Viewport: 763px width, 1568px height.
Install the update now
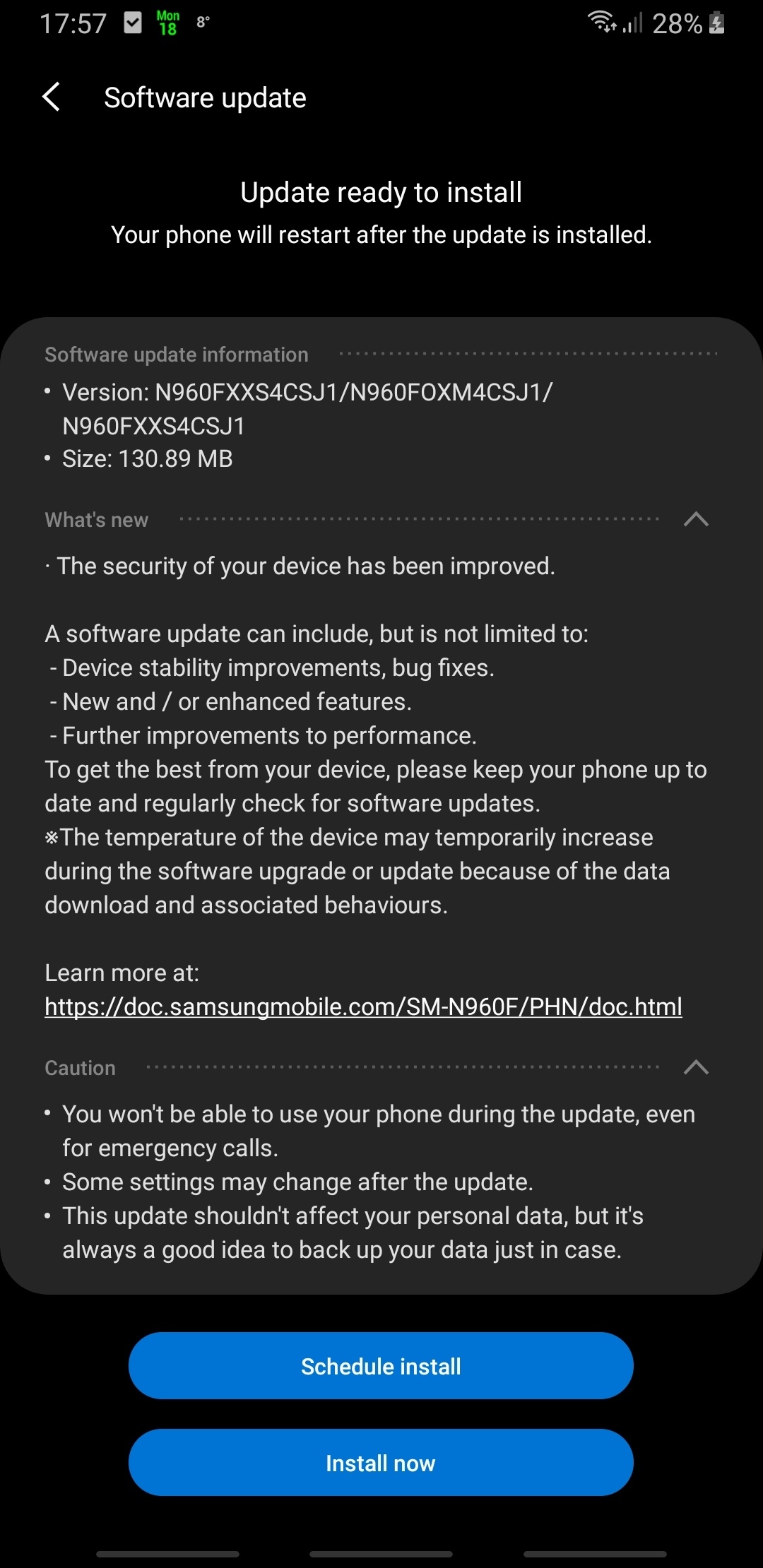(381, 1463)
